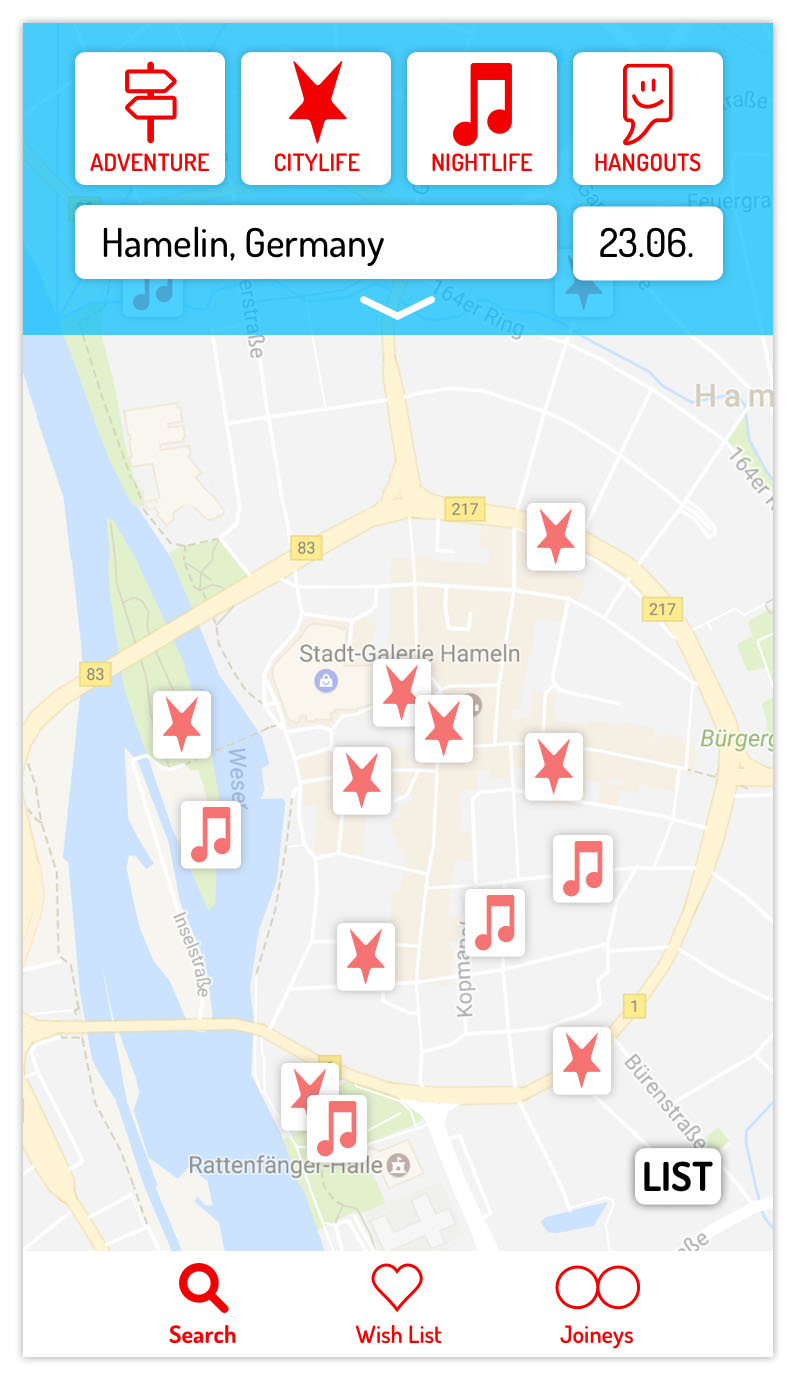The image size is (796, 1380).
Task: Switch to LIST view
Action: [x=677, y=1177]
